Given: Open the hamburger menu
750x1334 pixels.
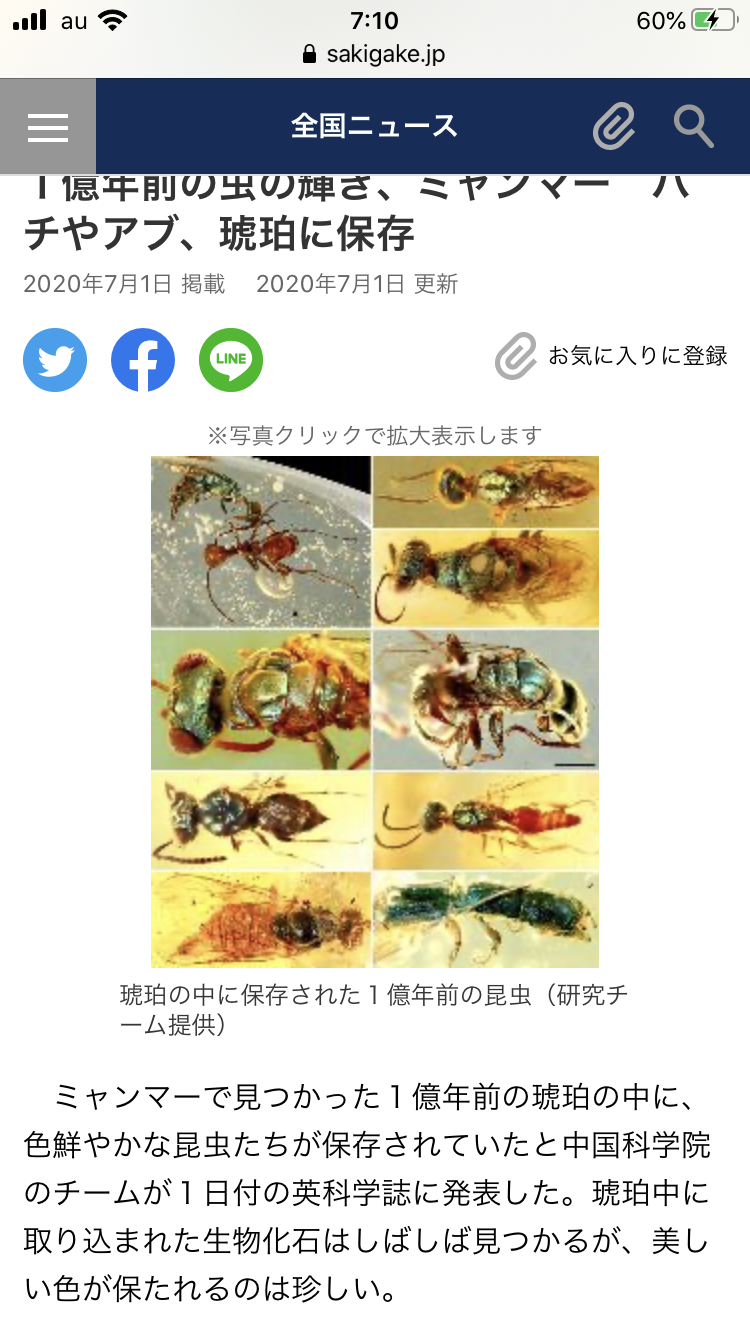Looking at the screenshot, I should [48, 126].
